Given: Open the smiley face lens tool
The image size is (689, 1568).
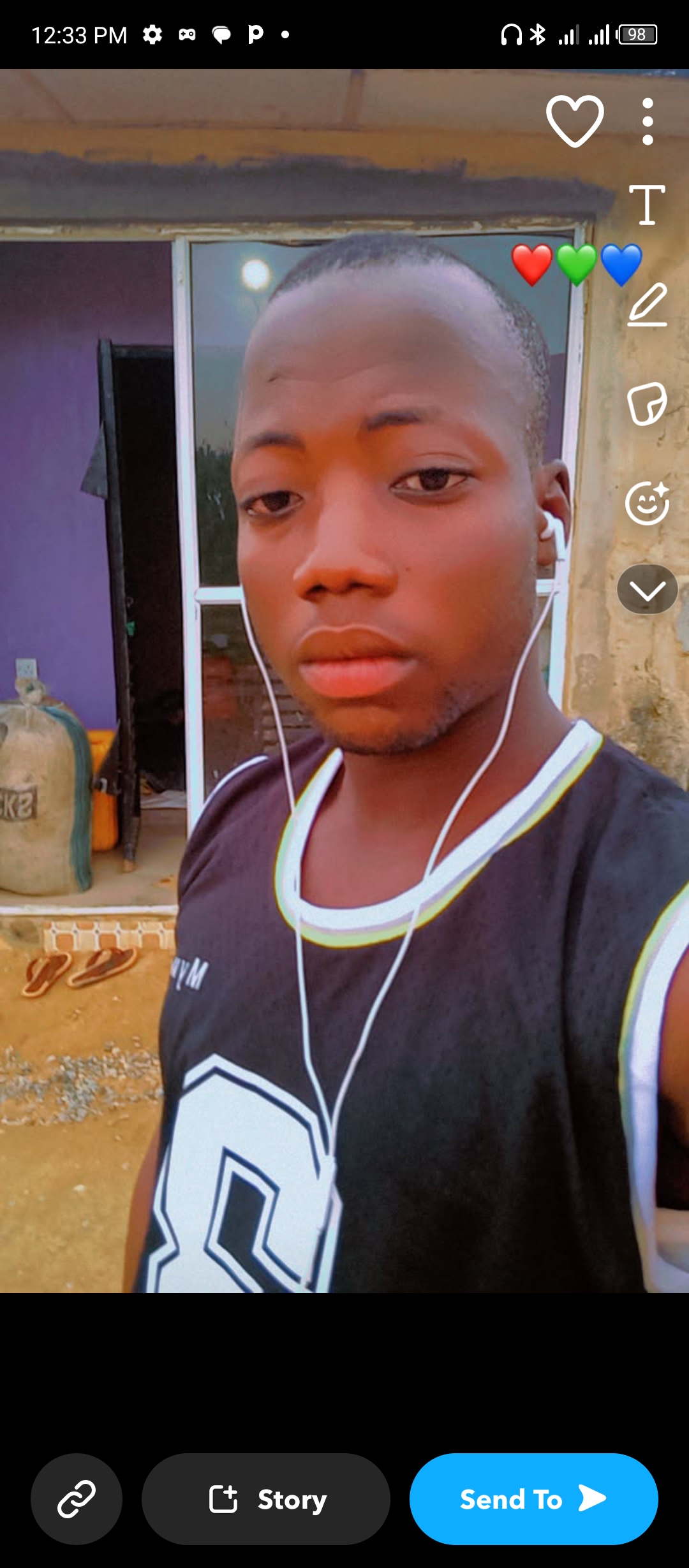Looking at the screenshot, I should (x=647, y=503).
